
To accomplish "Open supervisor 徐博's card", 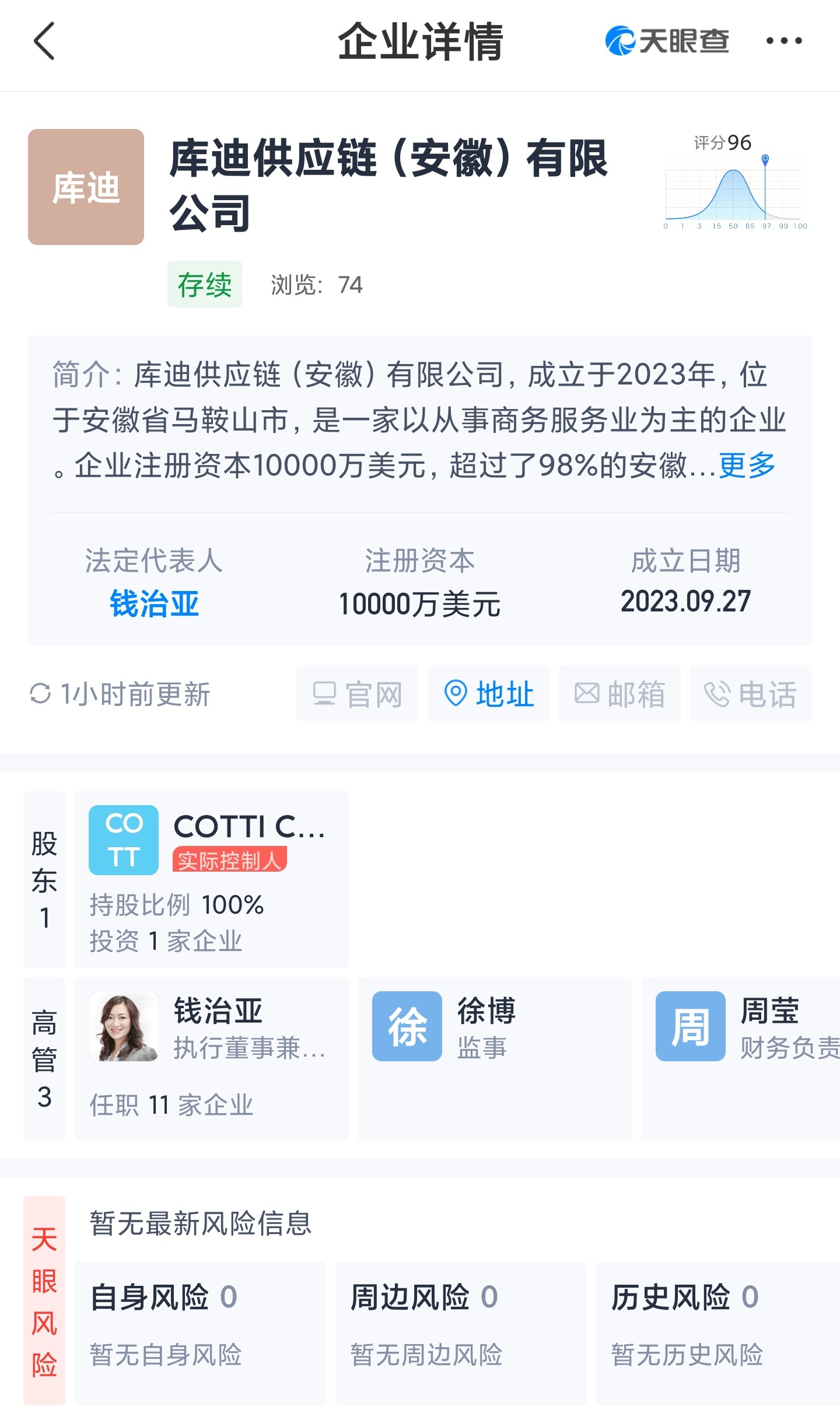I will tap(495, 1058).
